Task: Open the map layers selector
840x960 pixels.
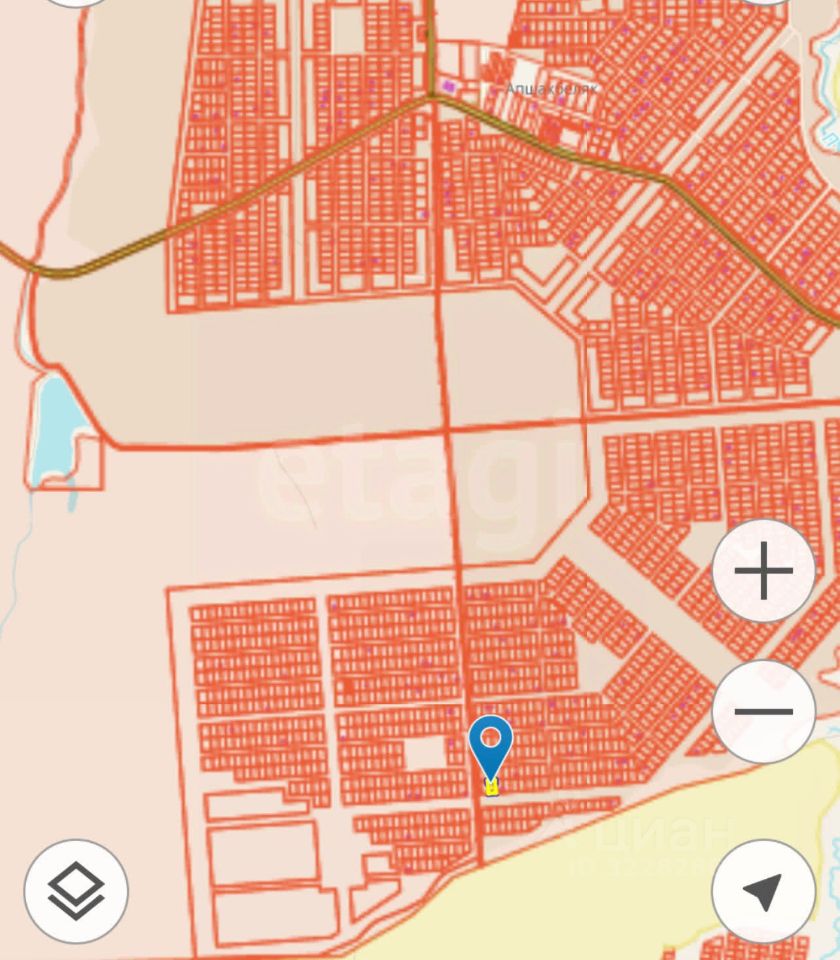Action: (76, 891)
